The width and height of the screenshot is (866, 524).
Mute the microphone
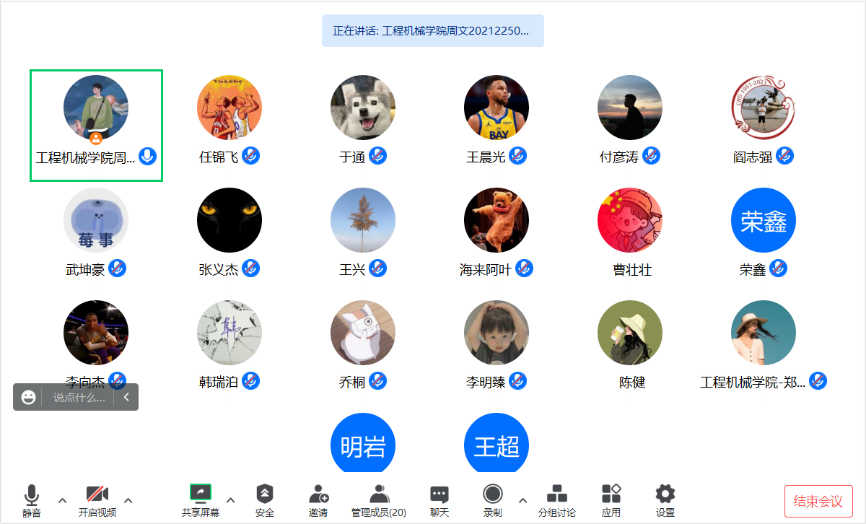(x=32, y=499)
